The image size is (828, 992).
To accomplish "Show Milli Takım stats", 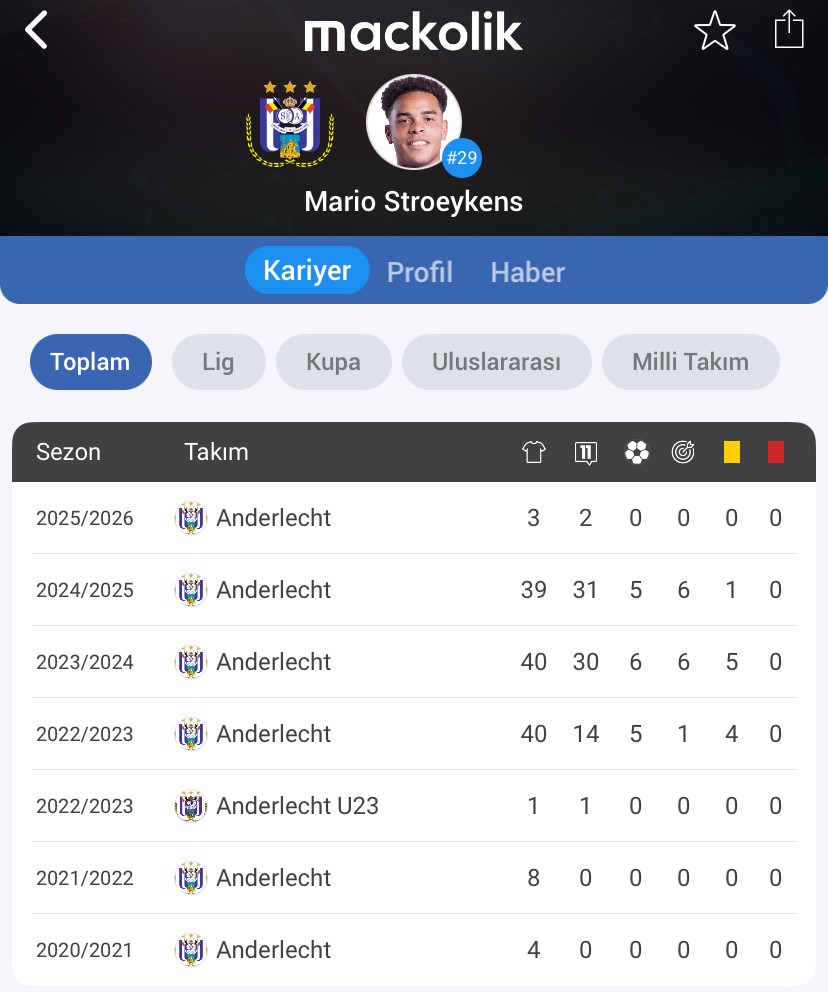I will click(690, 362).
